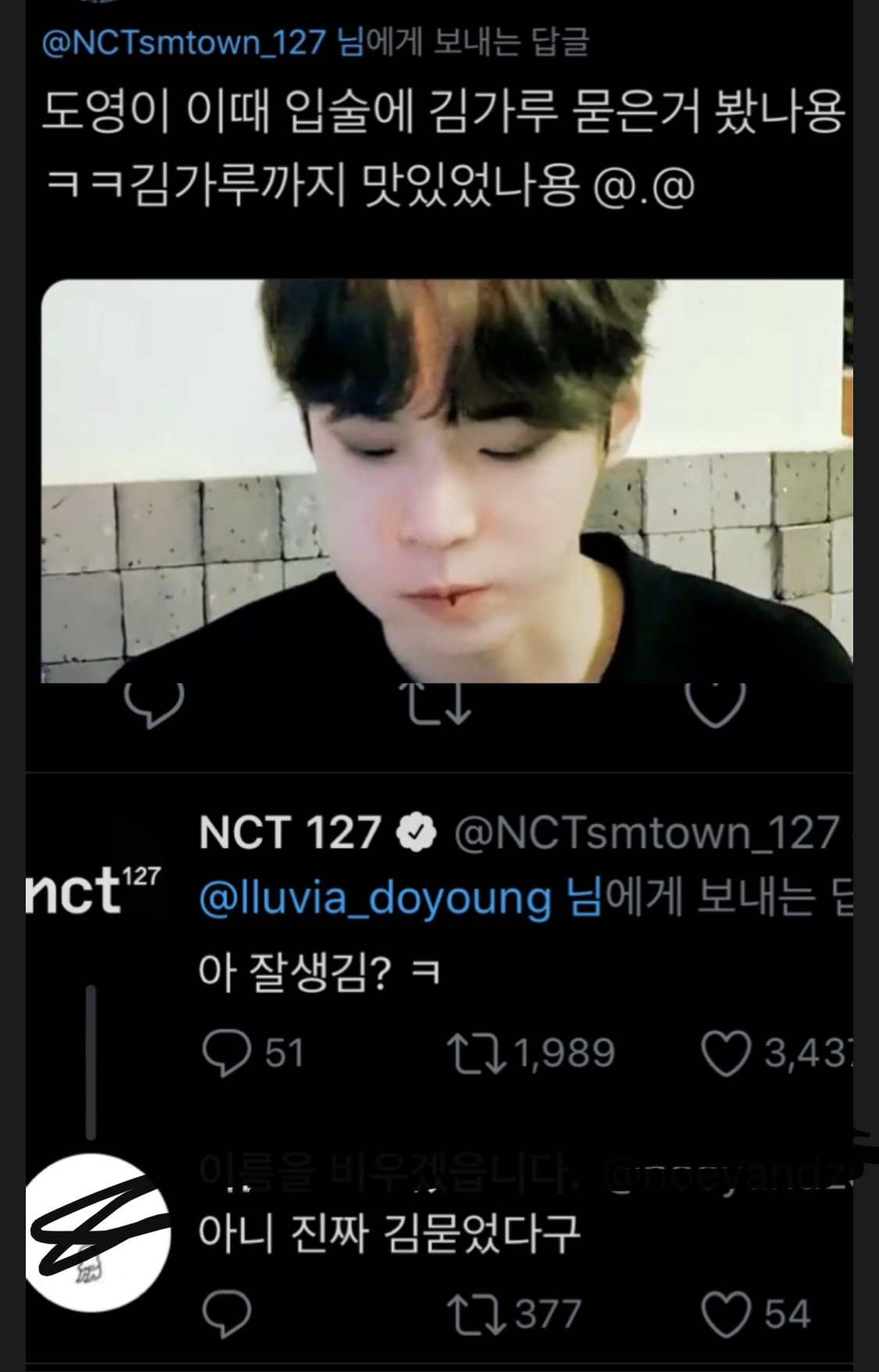Open the scribbled avatar of the last reply
The image size is (879, 1372).
click(x=98, y=1232)
